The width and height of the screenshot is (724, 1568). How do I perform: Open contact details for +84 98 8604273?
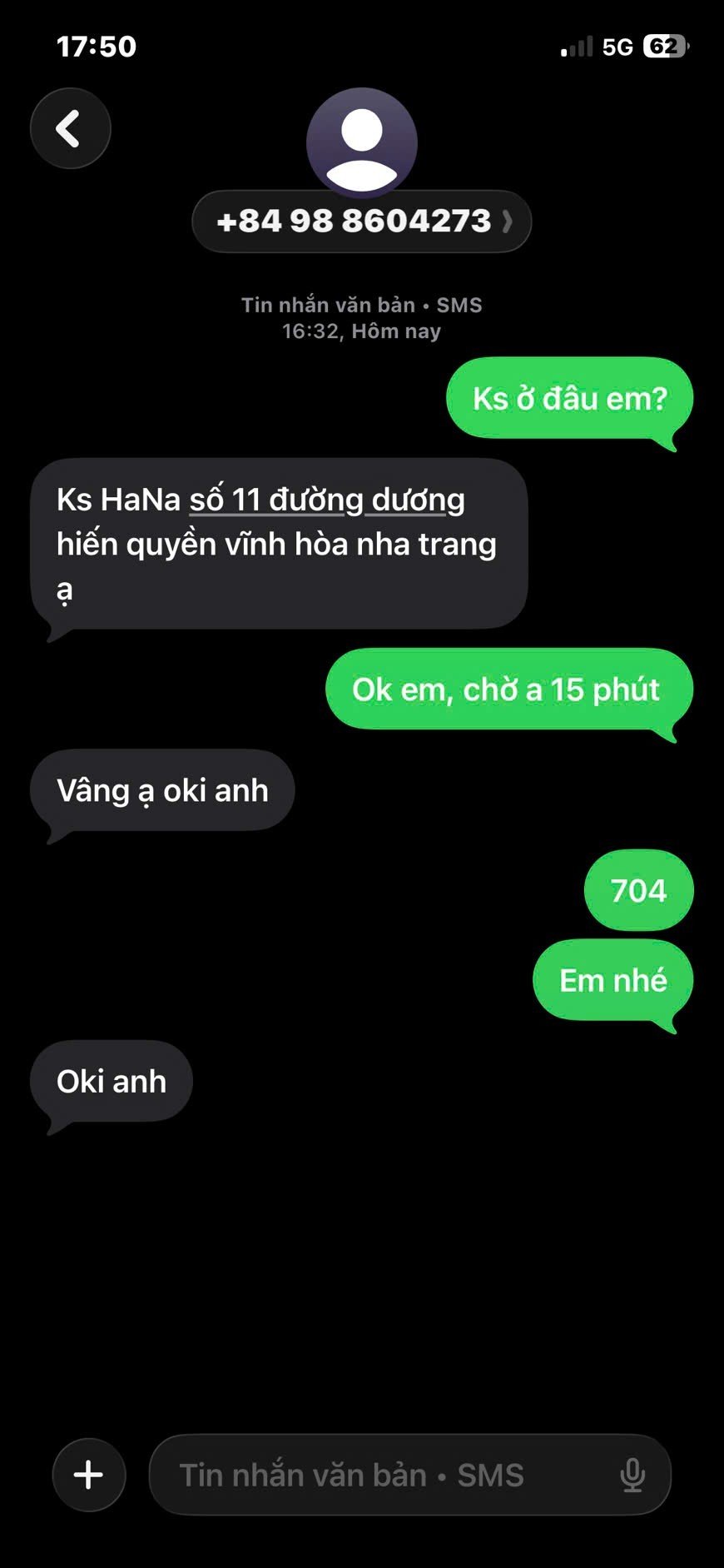(x=361, y=222)
